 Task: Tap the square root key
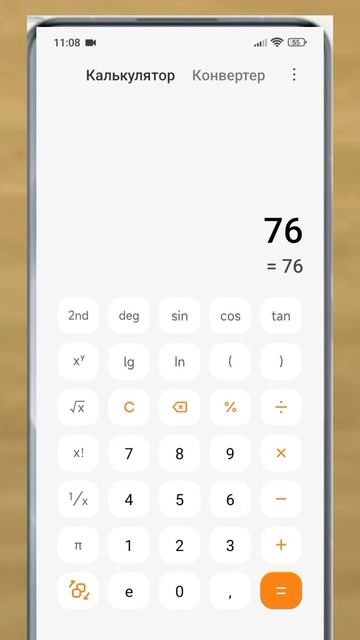(78, 407)
